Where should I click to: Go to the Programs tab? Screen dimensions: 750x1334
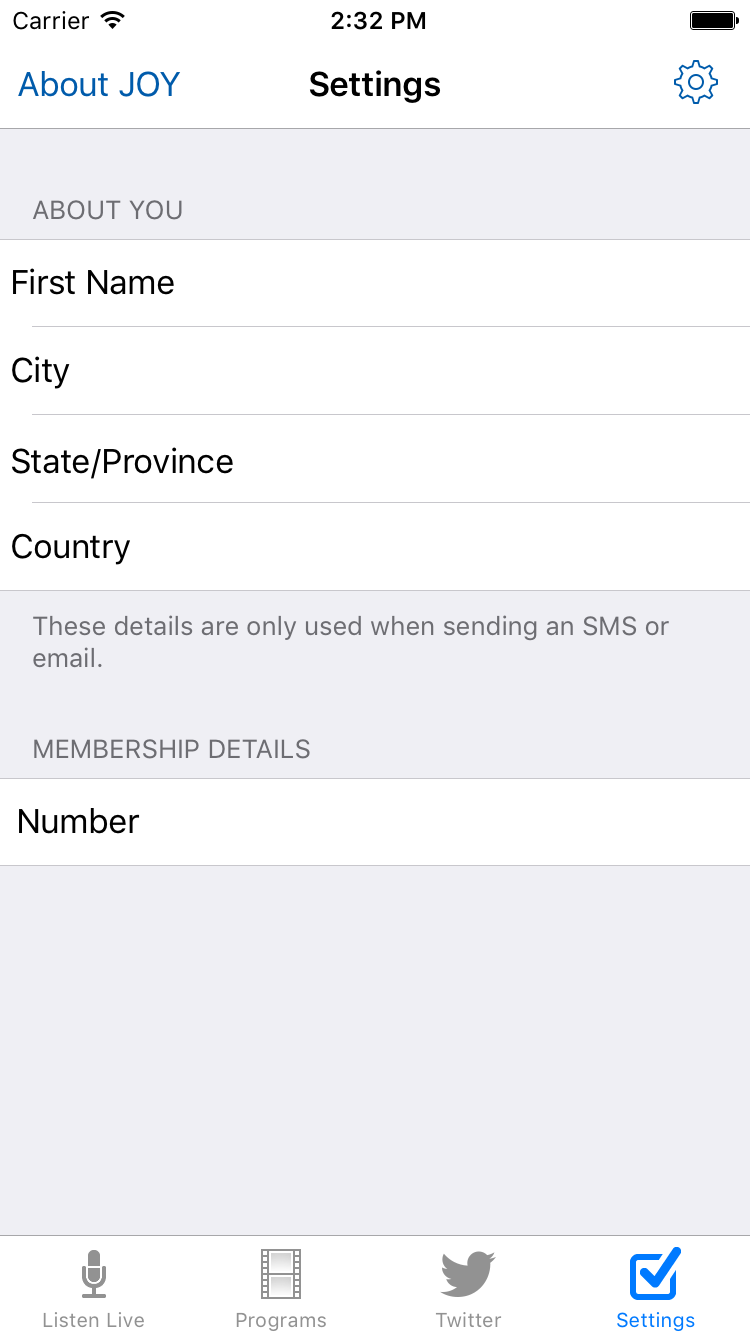[281, 1288]
